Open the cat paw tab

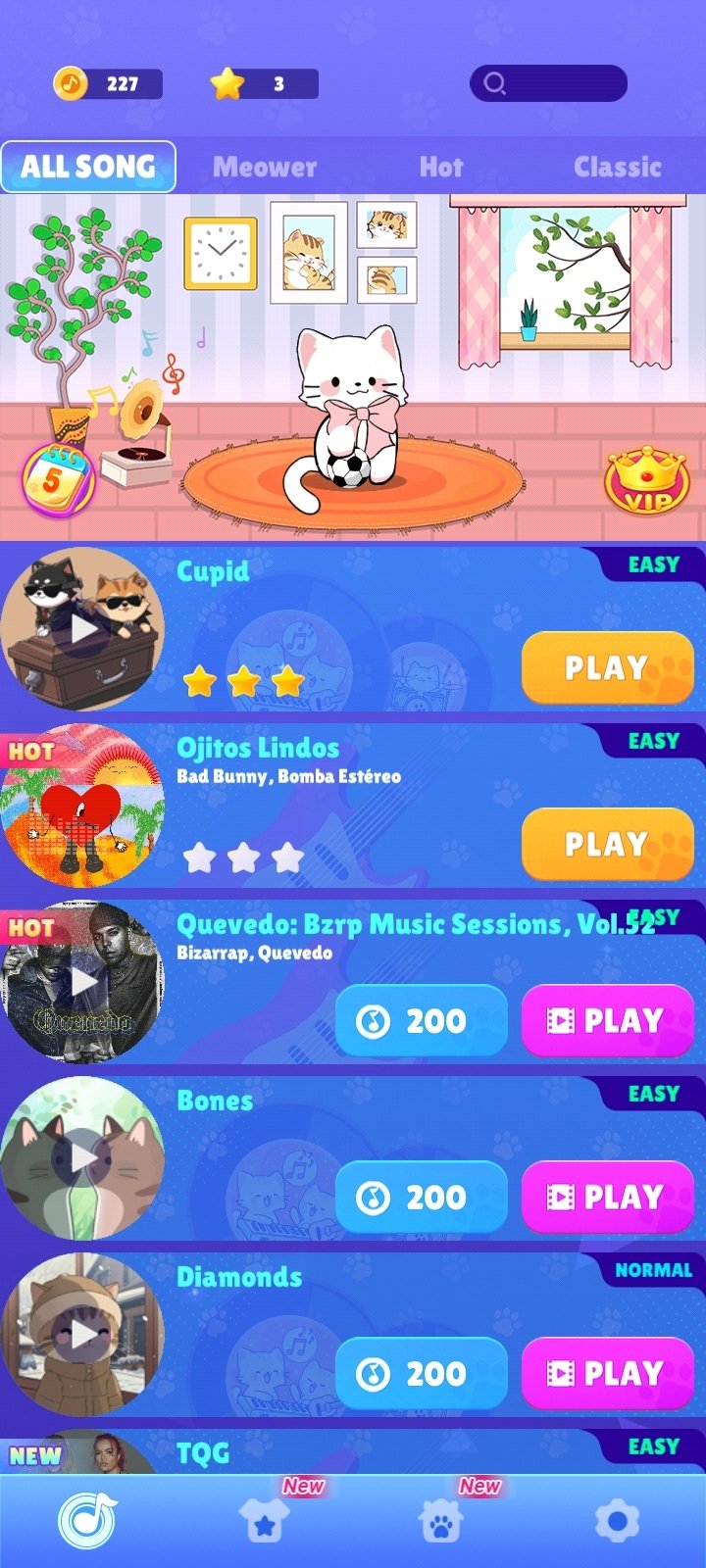(x=441, y=1521)
